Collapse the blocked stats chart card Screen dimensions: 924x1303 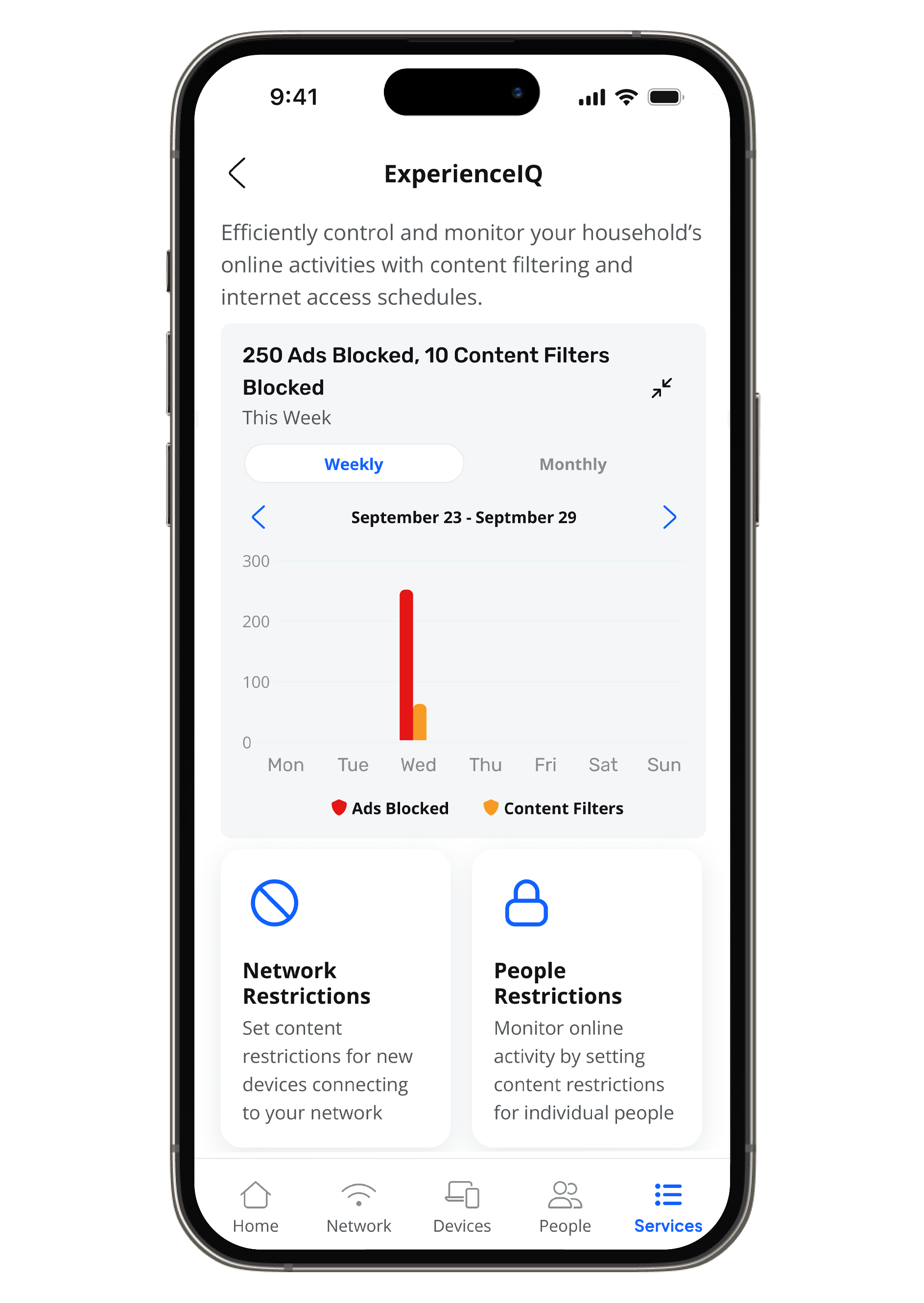point(661,388)
